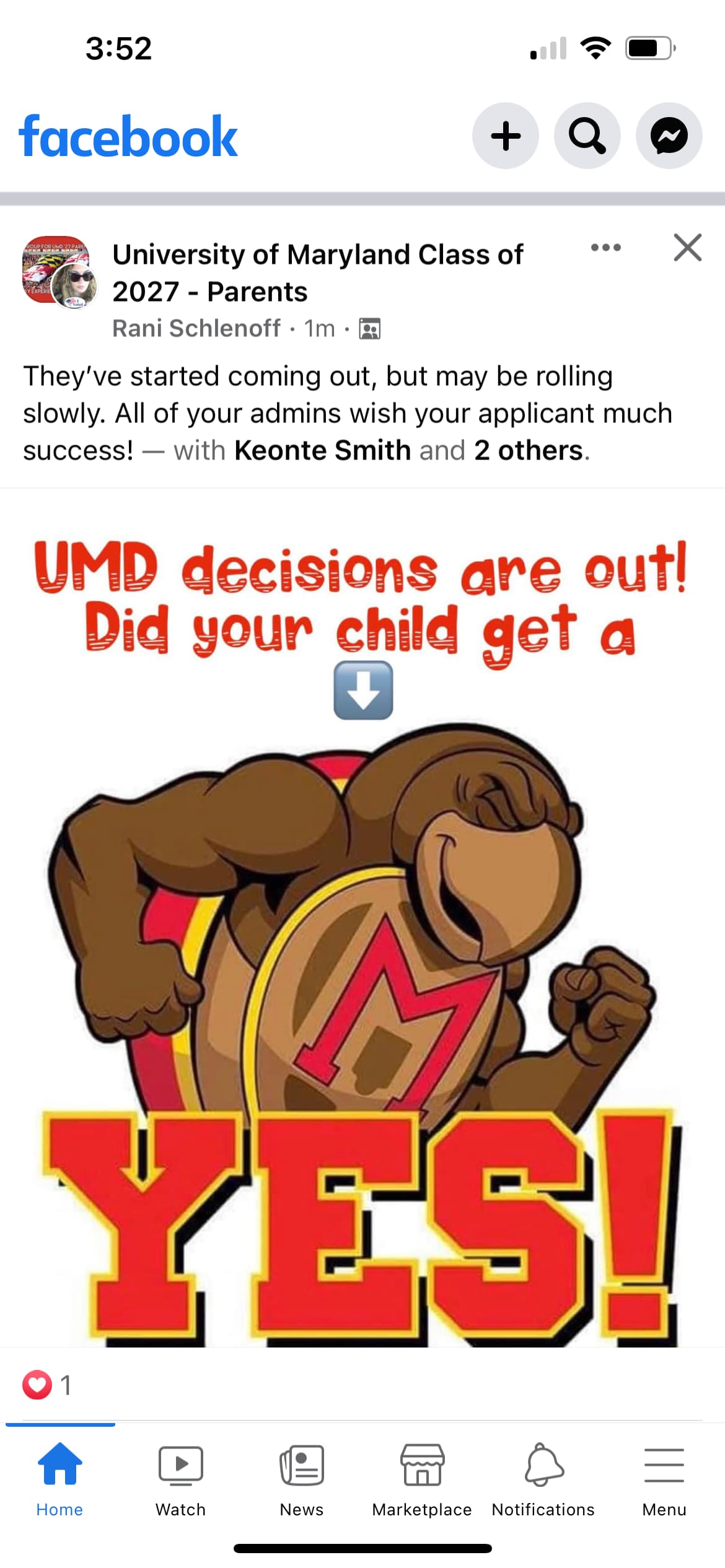Open University of Maryland Class of 2027 group
Screen dimensions: 725x1568
[317, 273]
